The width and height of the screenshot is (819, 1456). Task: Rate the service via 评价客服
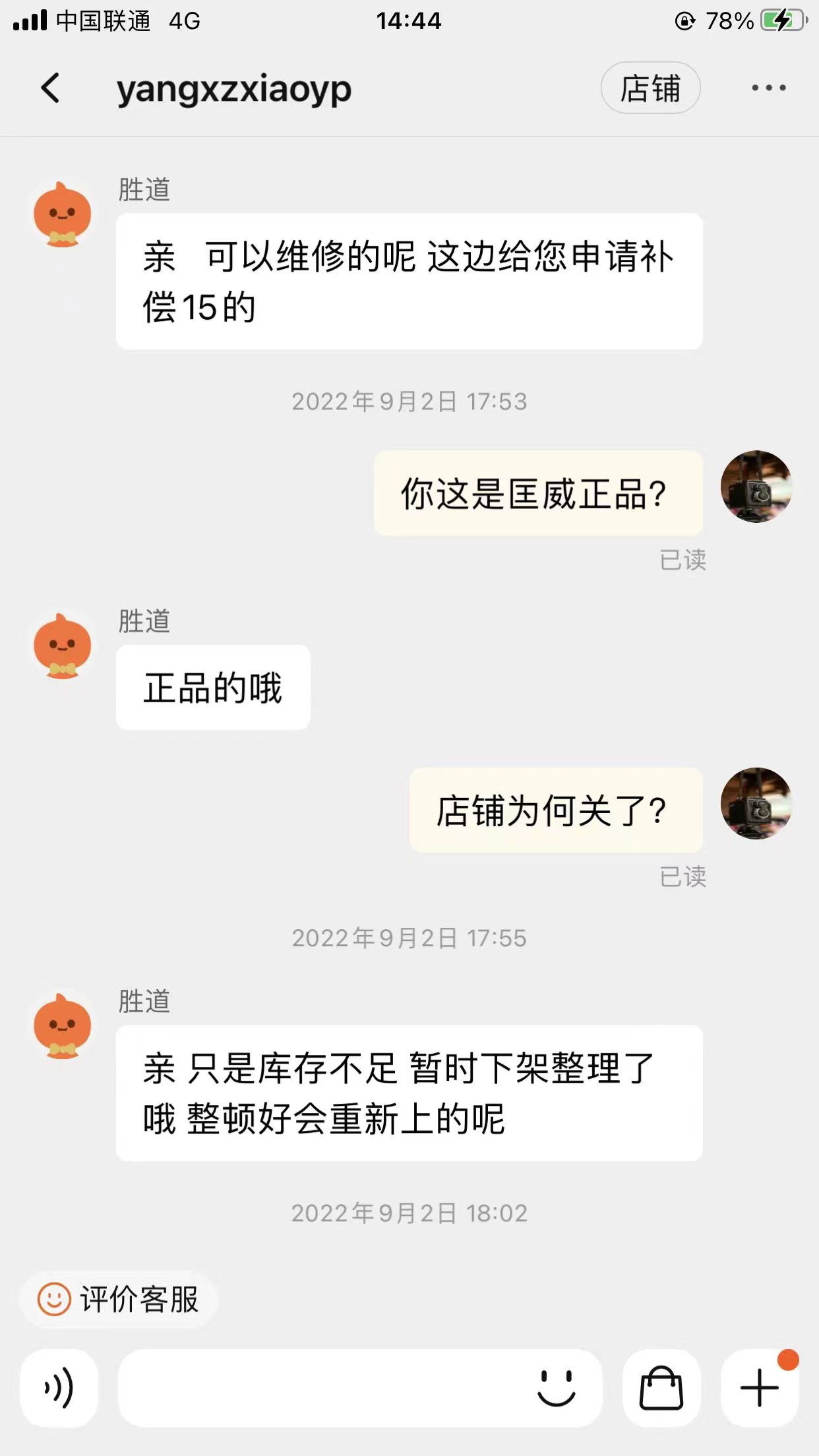(119, 1299)
